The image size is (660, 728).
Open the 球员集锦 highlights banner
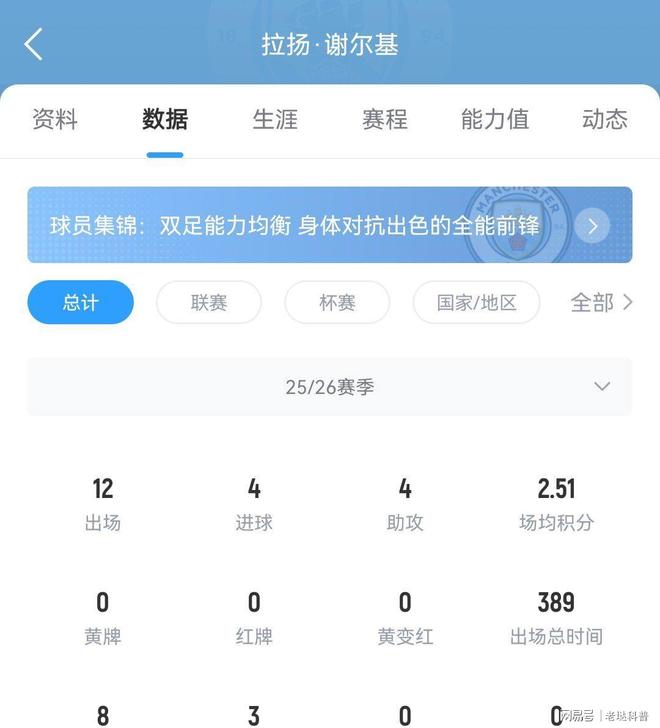[x=330, y=225]
